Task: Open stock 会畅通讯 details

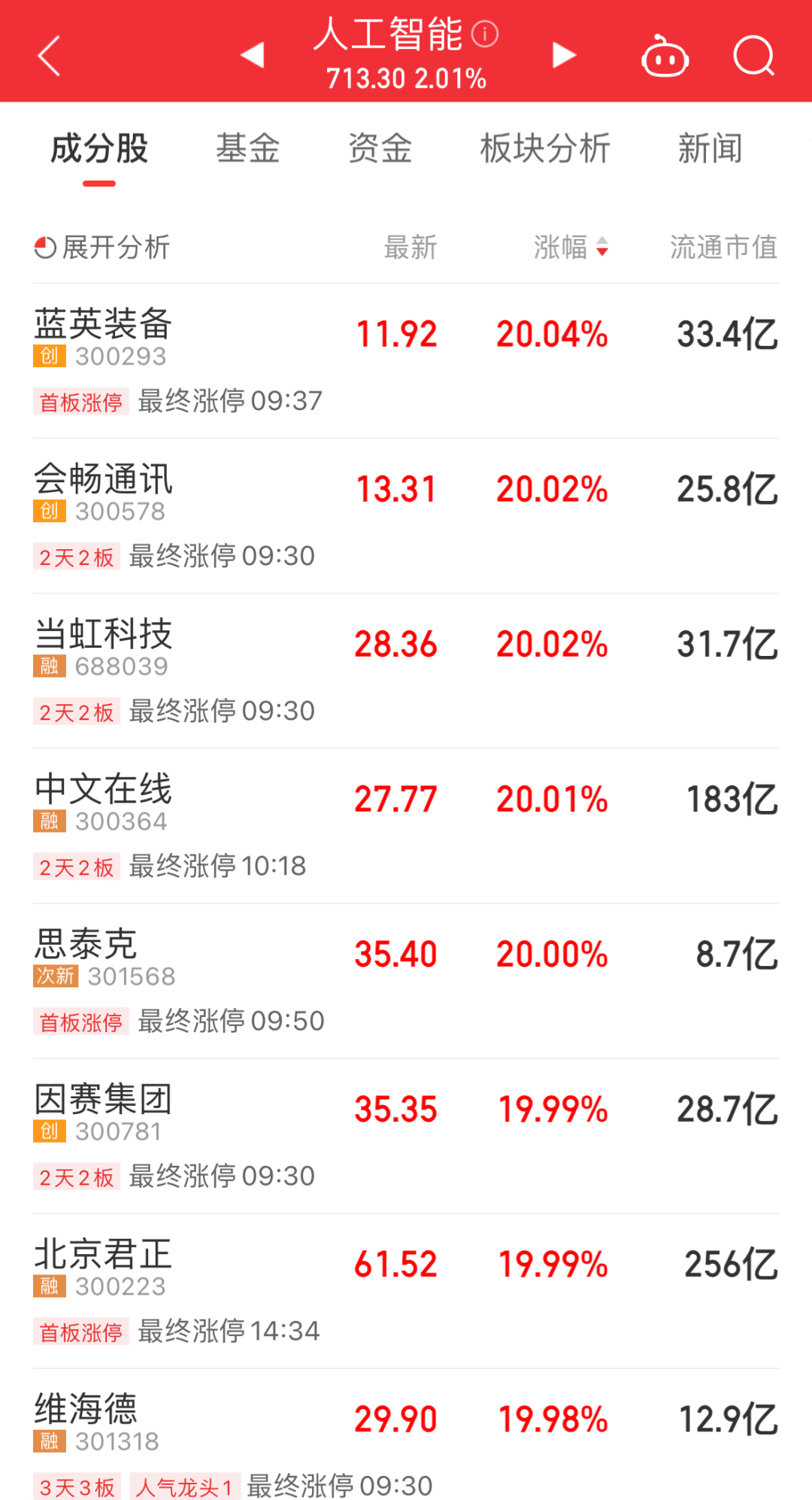Action: coord(104,480)
